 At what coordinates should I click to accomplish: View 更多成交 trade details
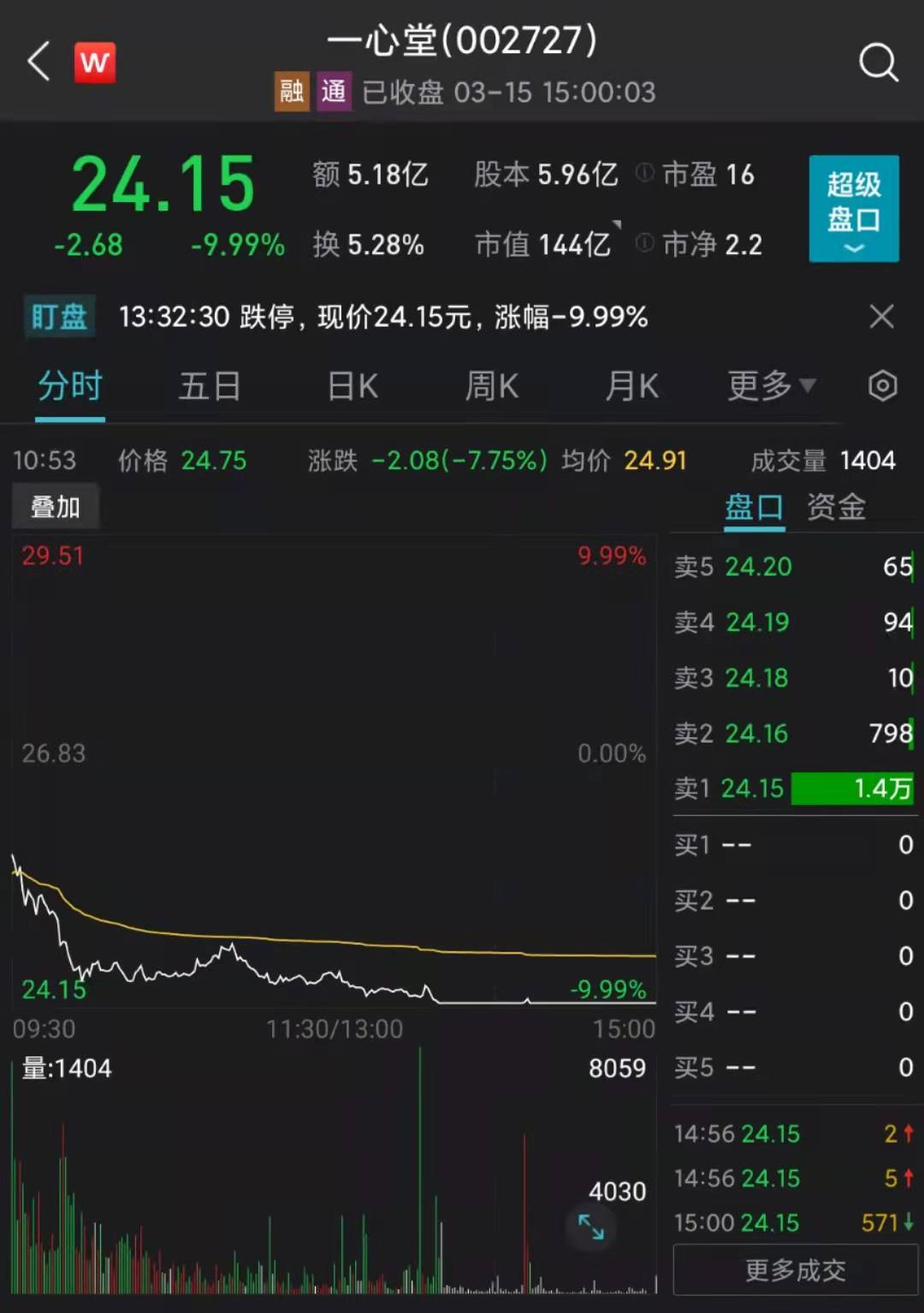(795, 1270)
